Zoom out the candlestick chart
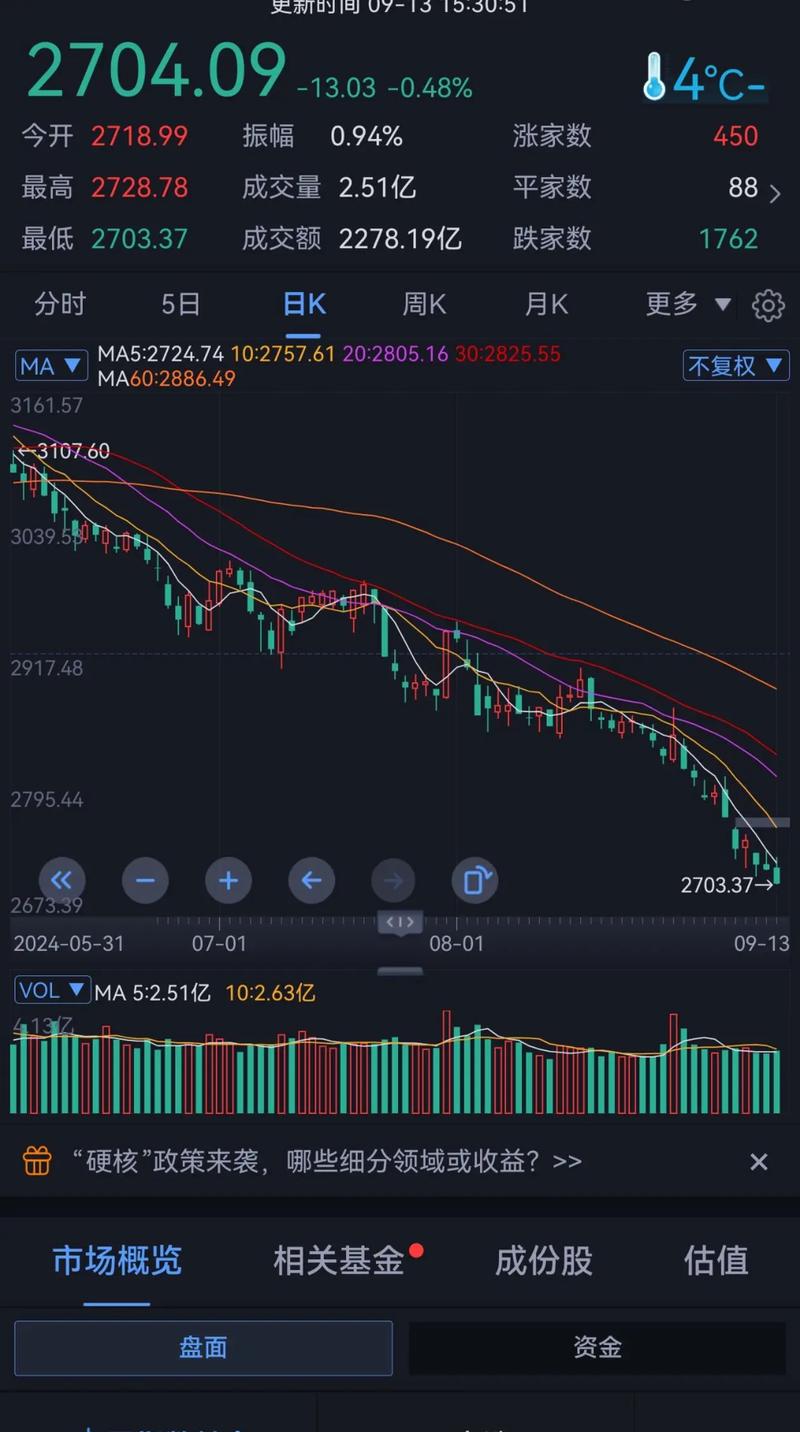 click(145, 881)
